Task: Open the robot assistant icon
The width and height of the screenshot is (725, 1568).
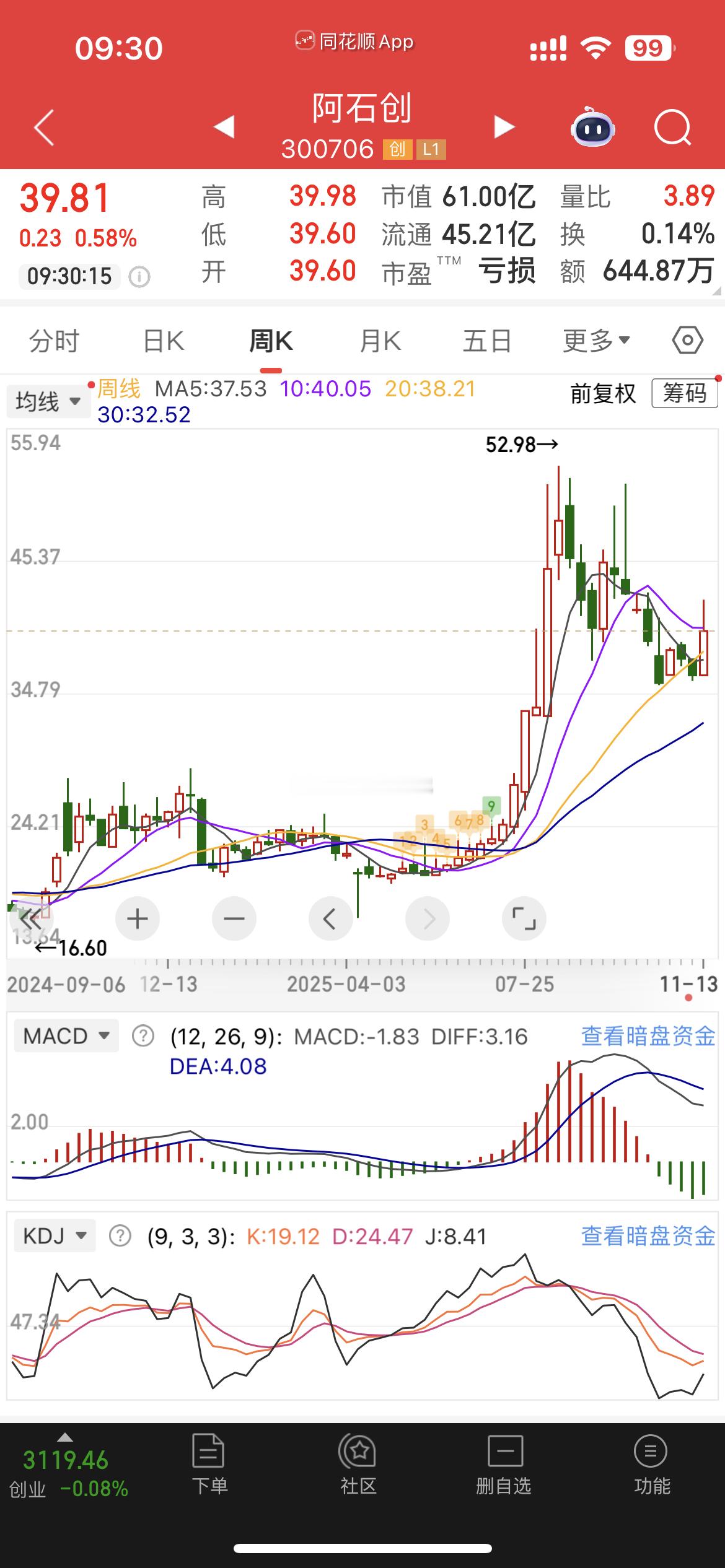Action: pyautogui.click(x=592, y=128)
